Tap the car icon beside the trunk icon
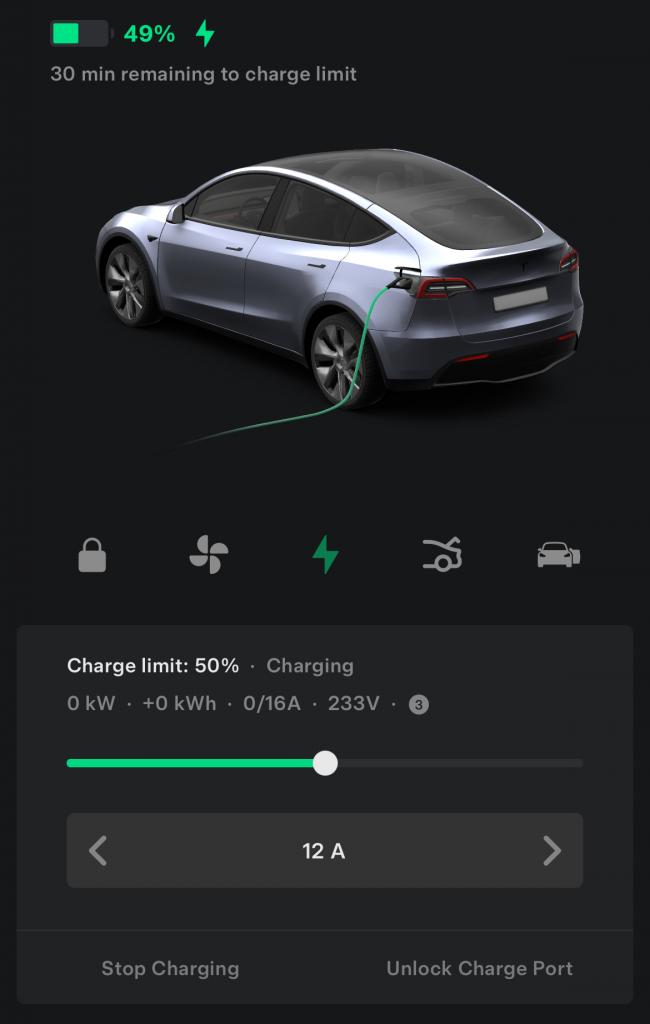This screenshot has width=650, height=1024. click(558, 554)
